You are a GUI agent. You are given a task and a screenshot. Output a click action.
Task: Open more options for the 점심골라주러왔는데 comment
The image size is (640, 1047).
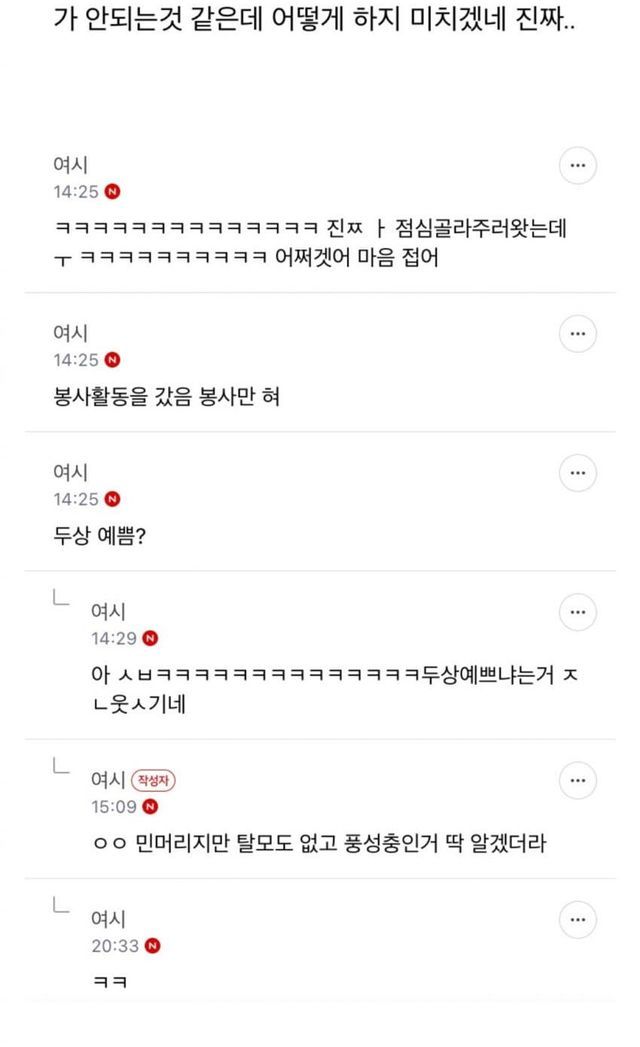coord(577,165)
